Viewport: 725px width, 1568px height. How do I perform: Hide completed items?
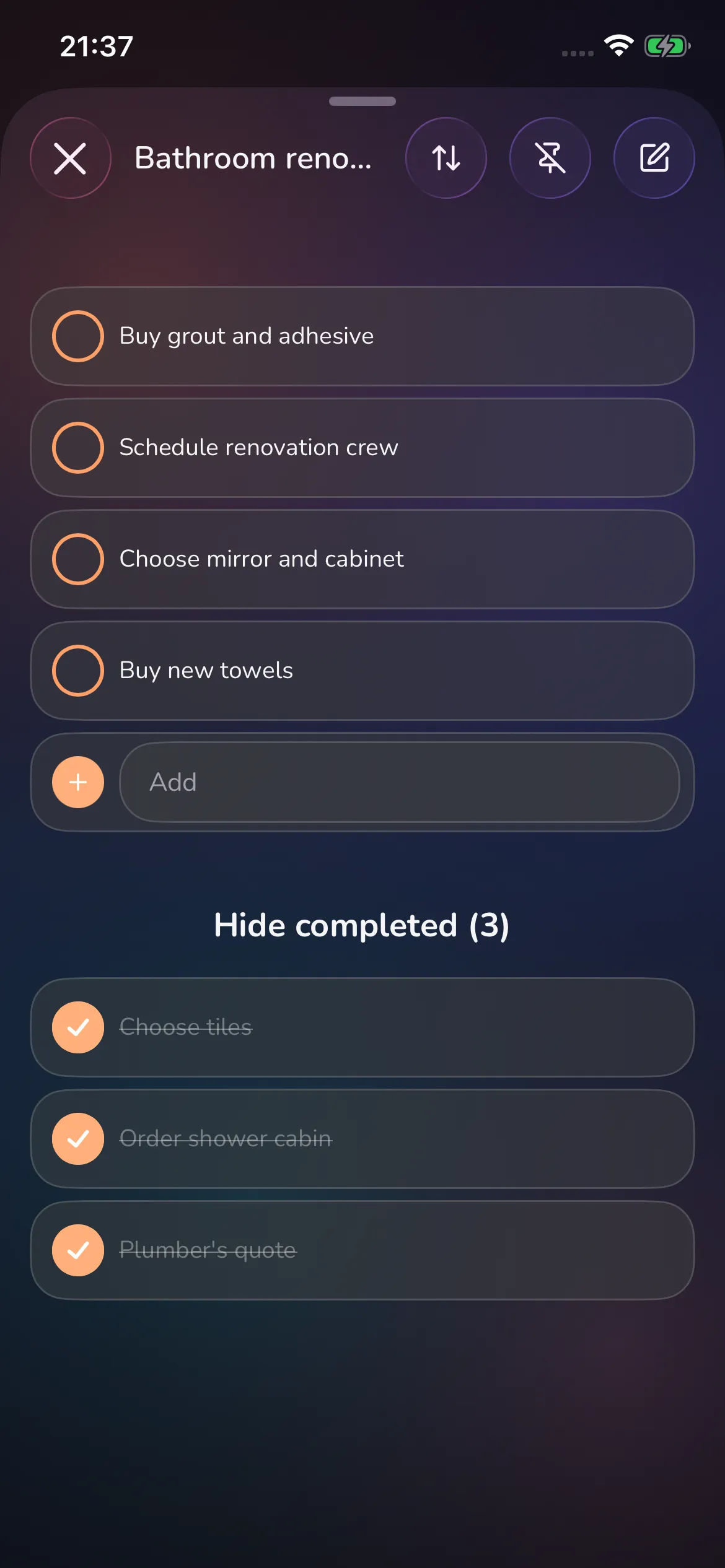click(362, 926)
